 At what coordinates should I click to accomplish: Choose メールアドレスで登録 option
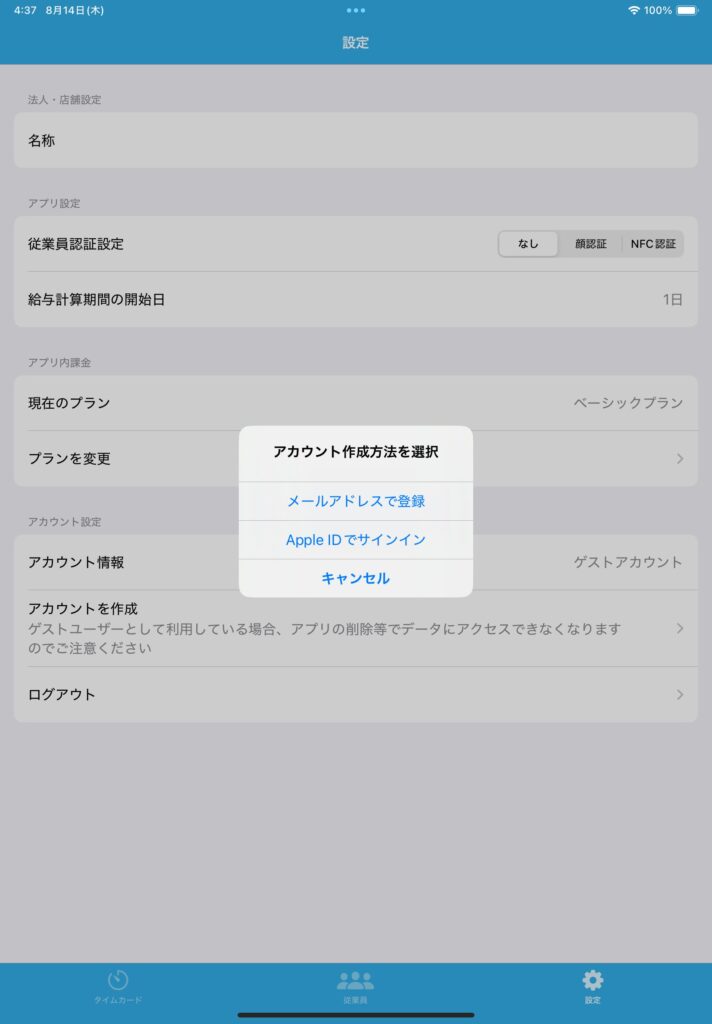(x=355, y=501)
